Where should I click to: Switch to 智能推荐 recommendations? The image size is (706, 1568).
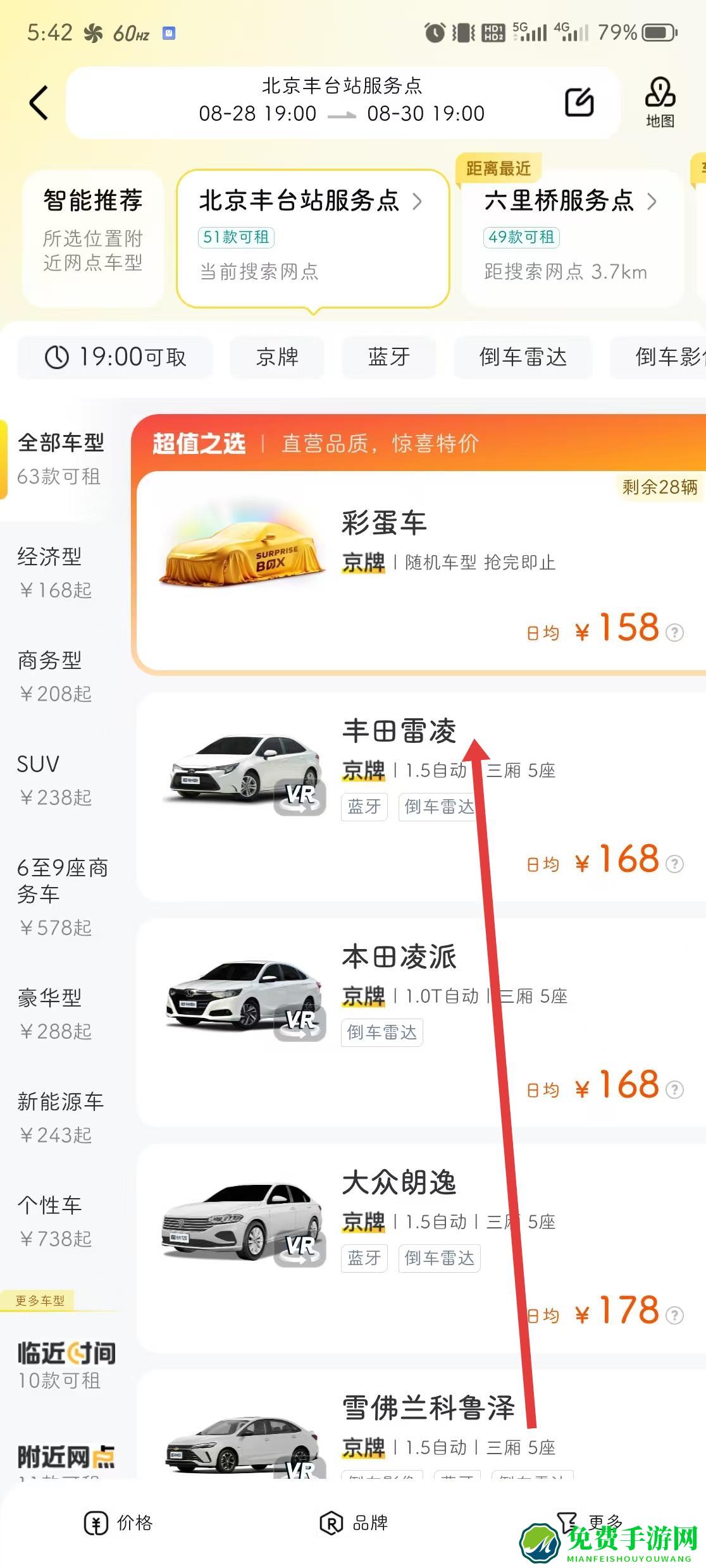tap(93, 237)
